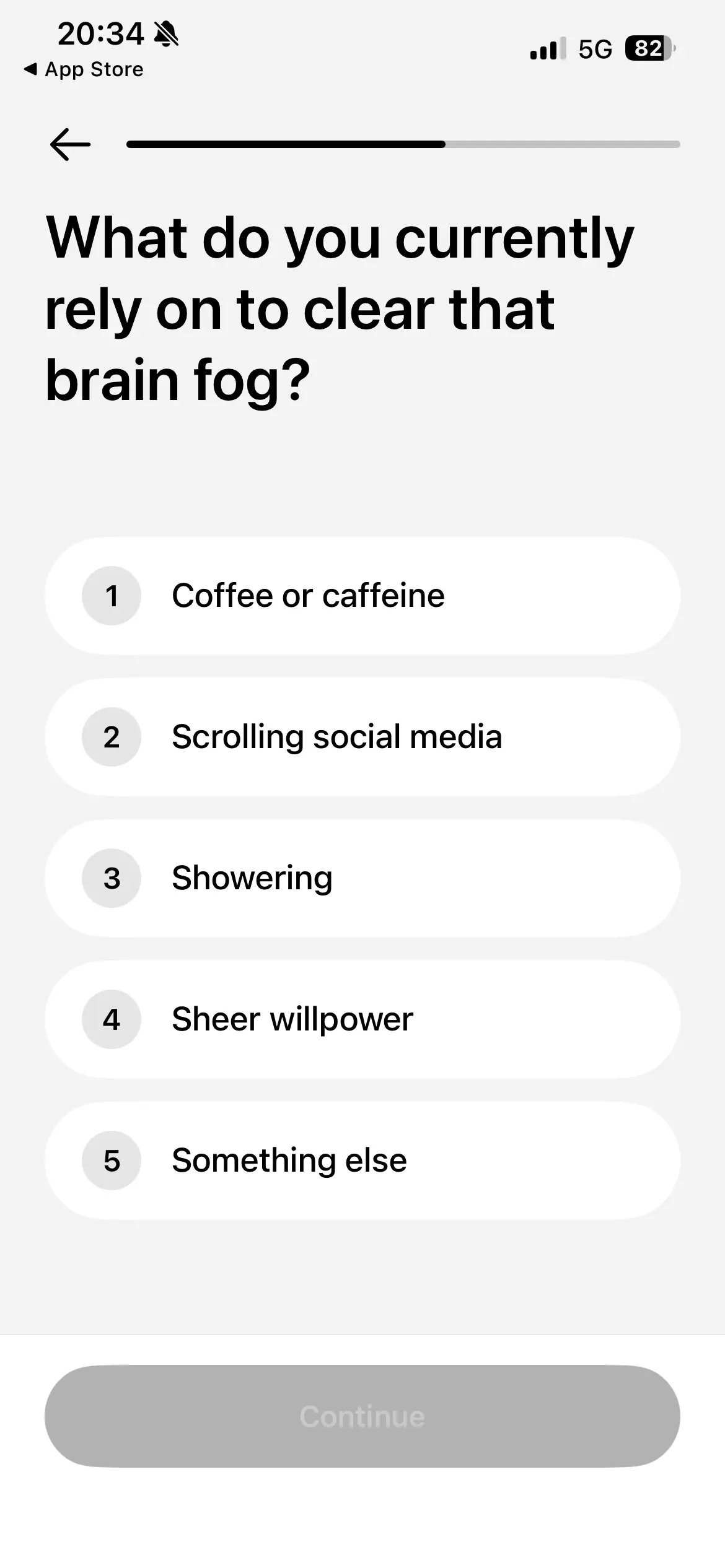Select Sheer willpower
The height and width of the screenshot is (1568, 725).
362,1019
